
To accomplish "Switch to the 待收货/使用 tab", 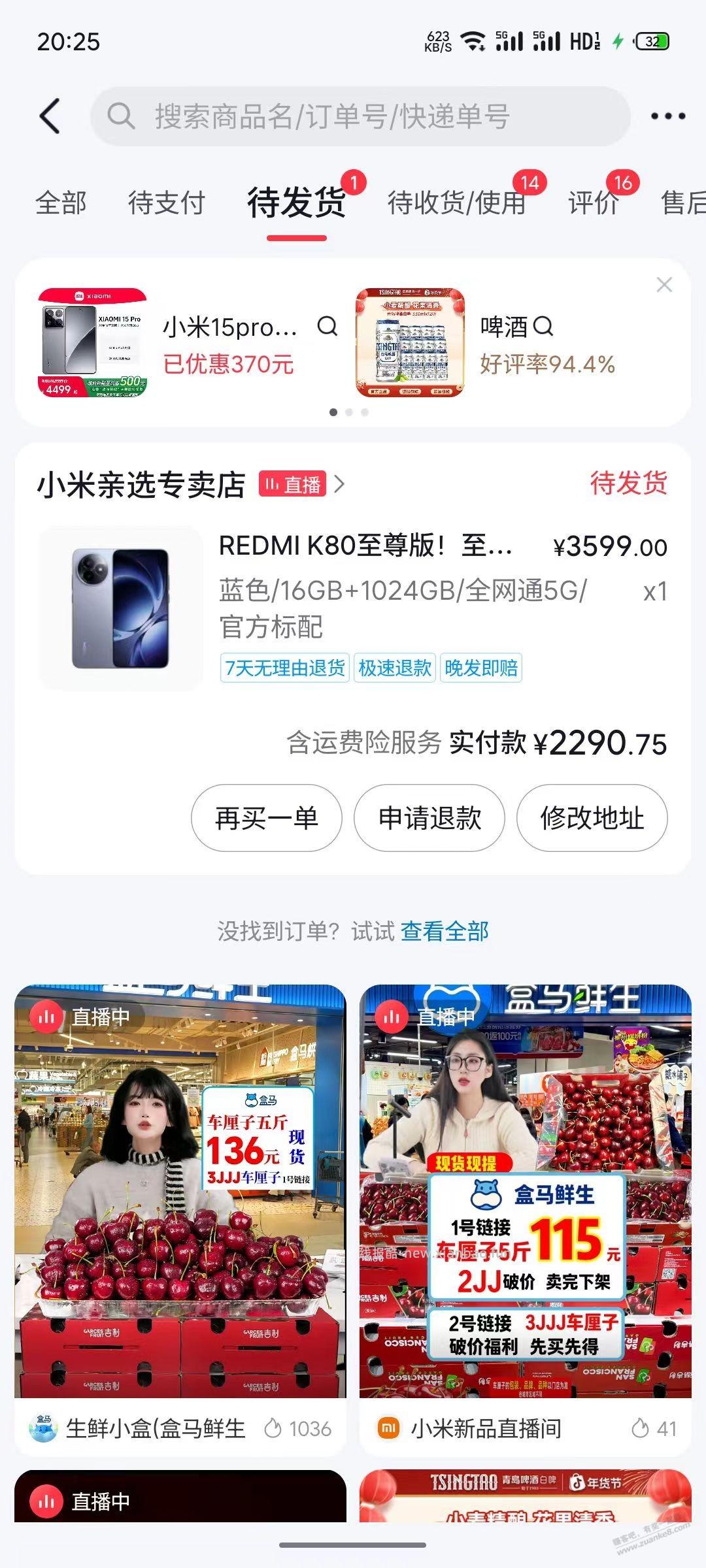I will [456, 203].
